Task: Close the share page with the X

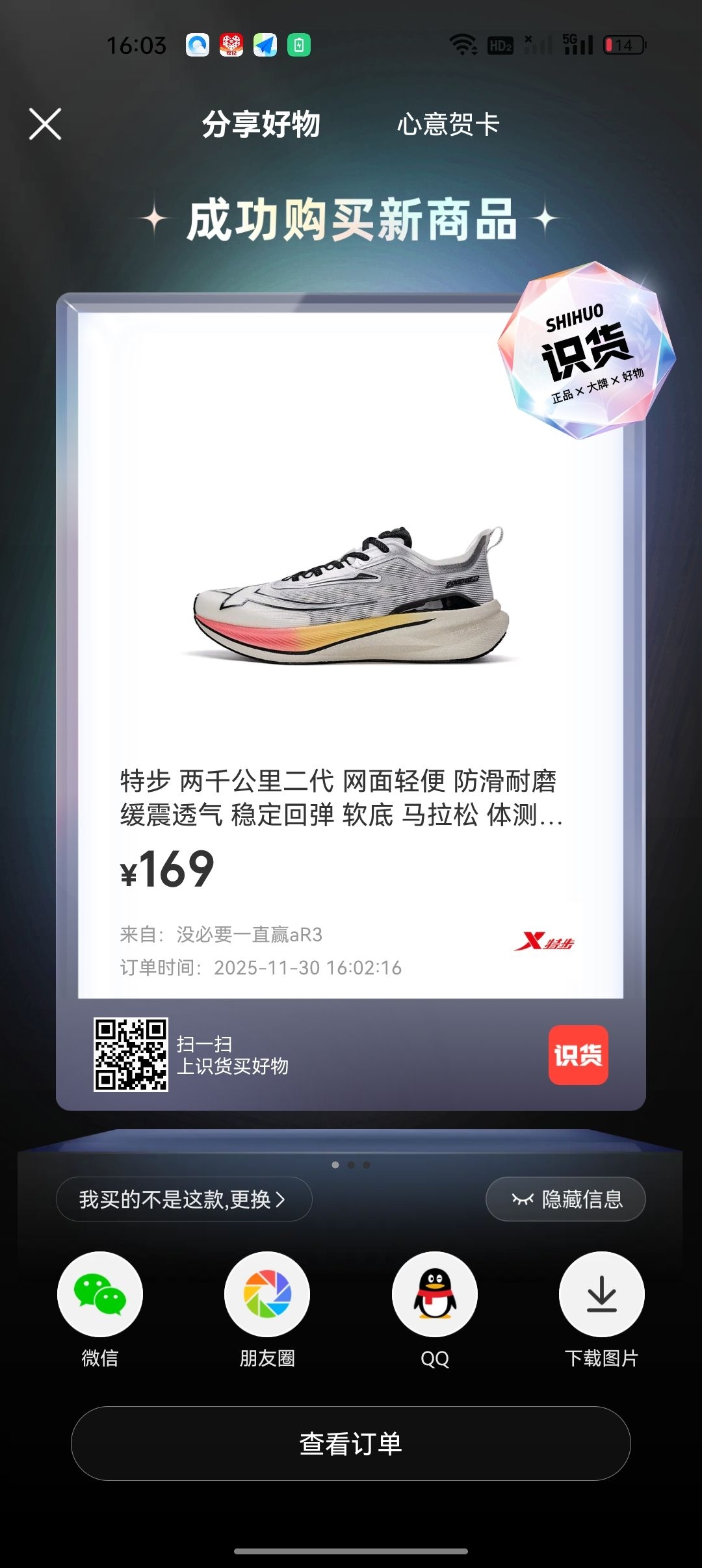Action: click(45, 124)
